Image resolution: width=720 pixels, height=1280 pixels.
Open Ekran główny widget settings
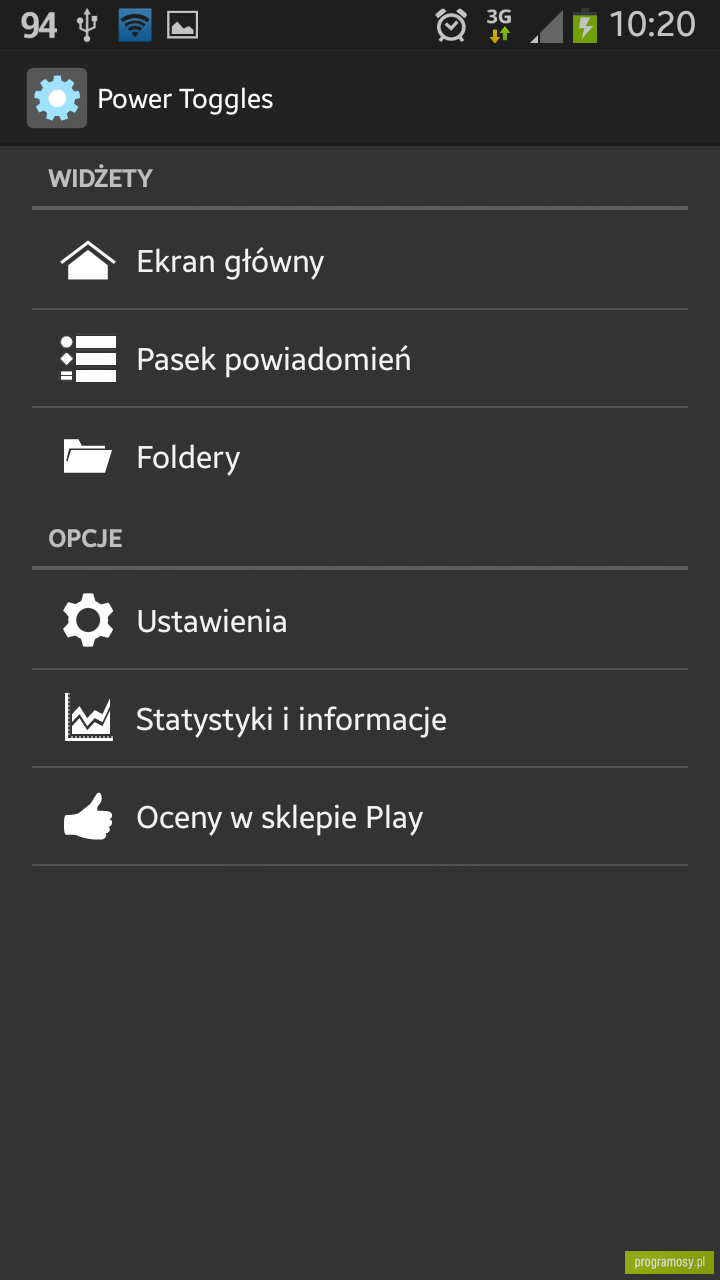click(360, 260)
